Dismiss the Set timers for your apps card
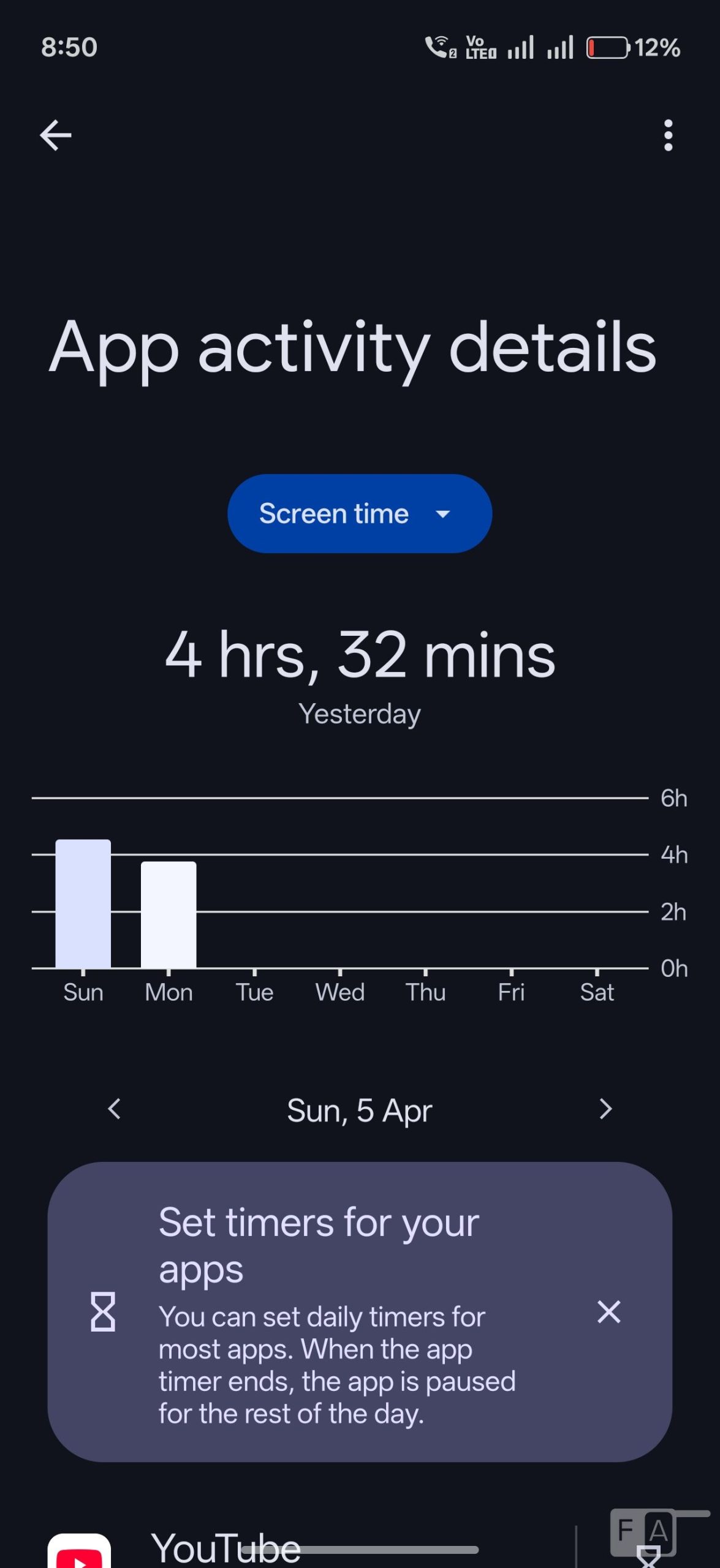Image resolution: width=720 pixels, height=1568 pixels. tap(608, 1312)
